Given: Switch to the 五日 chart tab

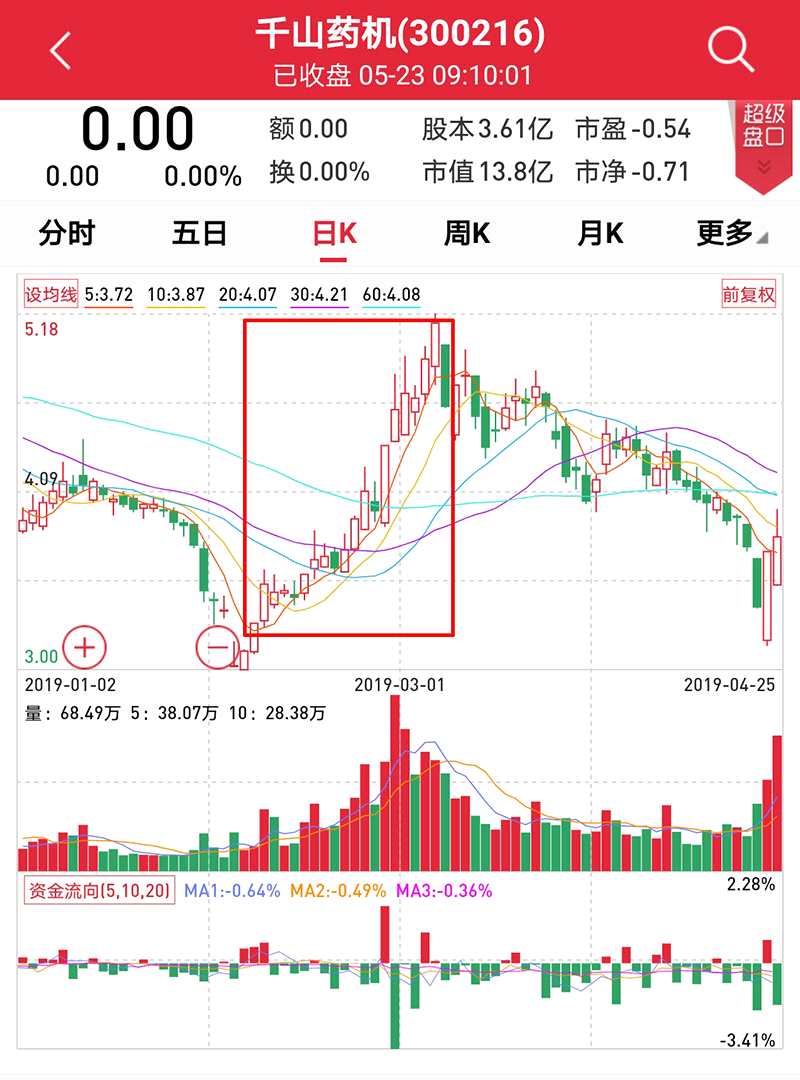Looking at the screenshot, I should click(x=200, y=234).
